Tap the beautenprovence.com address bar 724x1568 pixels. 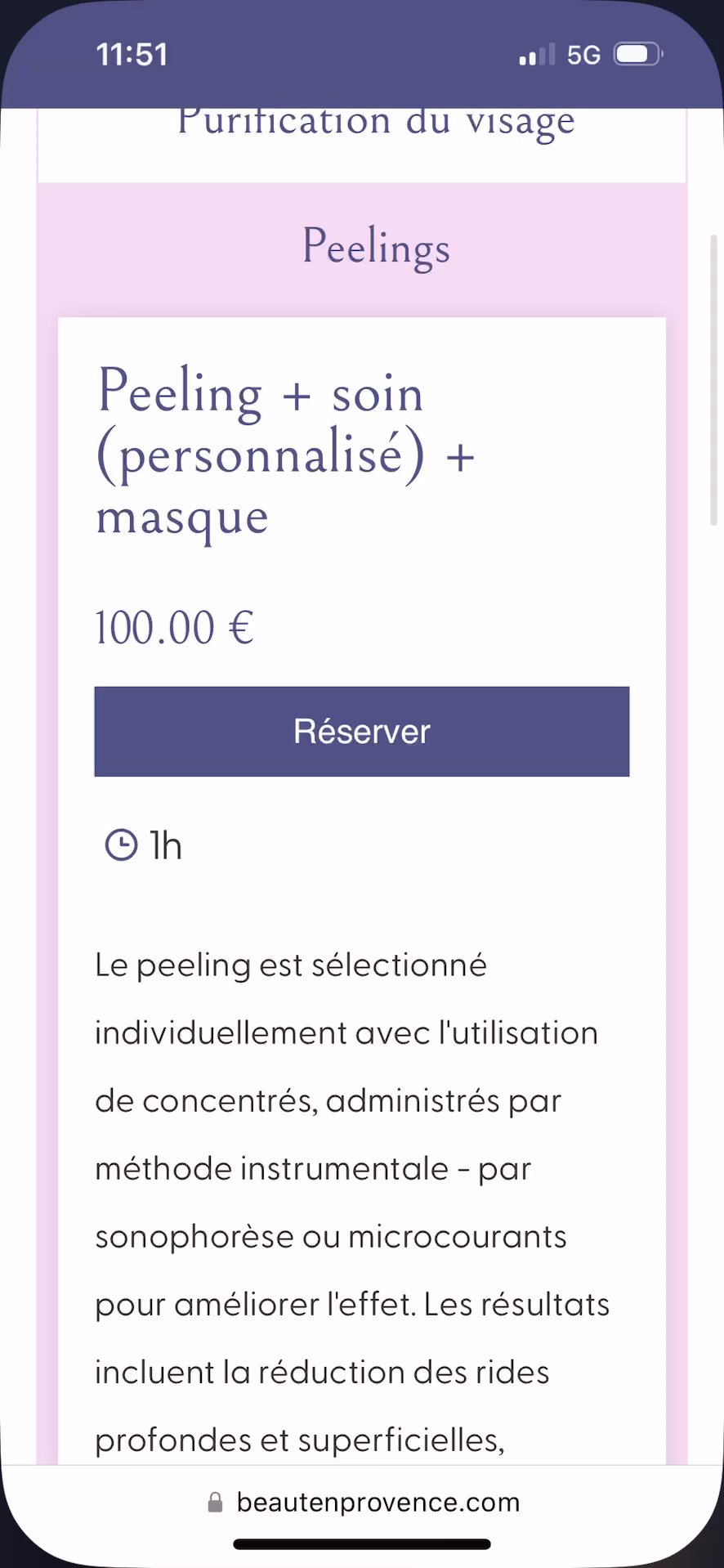click(x=364, y=1502)
